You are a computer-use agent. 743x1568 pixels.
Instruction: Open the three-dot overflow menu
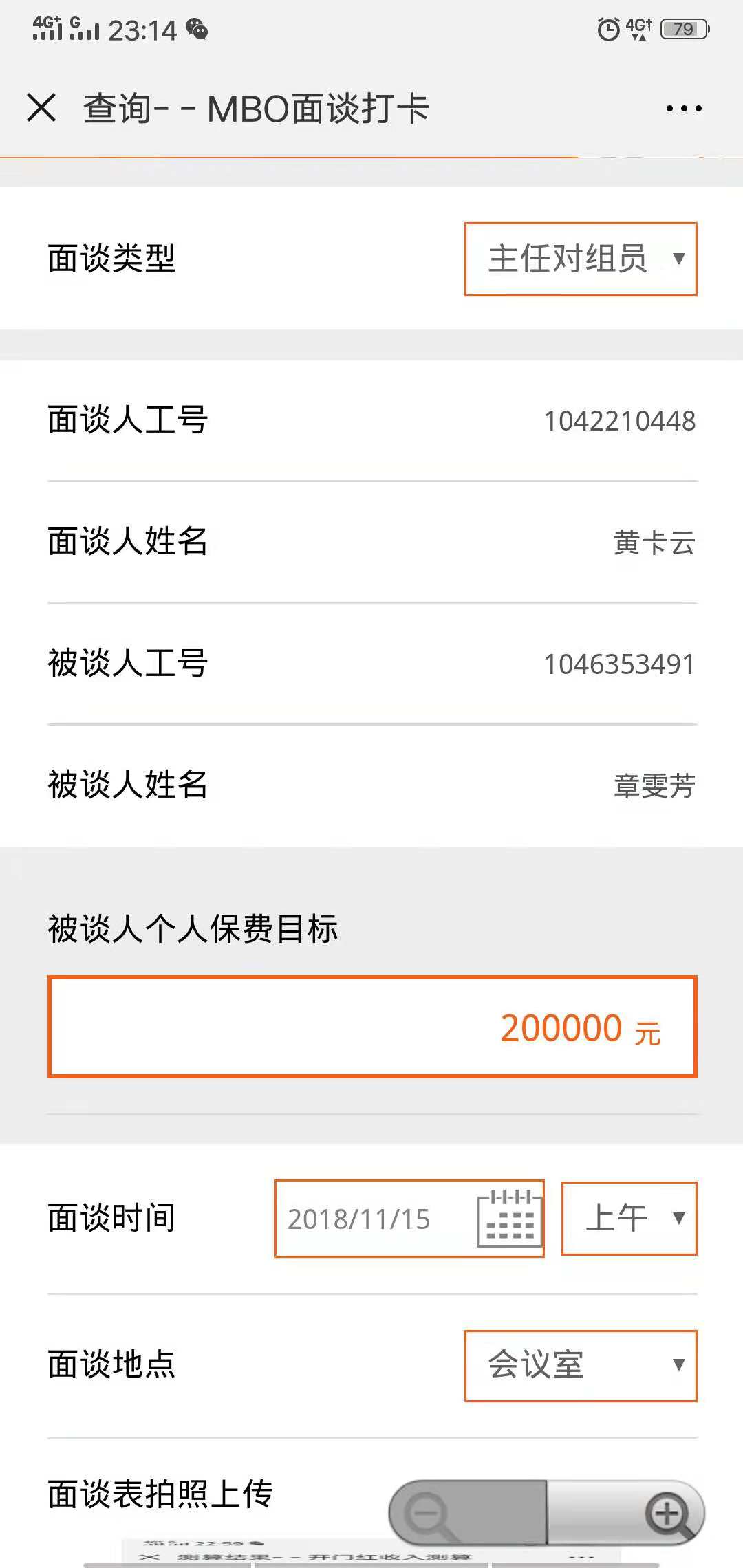click(684, 109)
